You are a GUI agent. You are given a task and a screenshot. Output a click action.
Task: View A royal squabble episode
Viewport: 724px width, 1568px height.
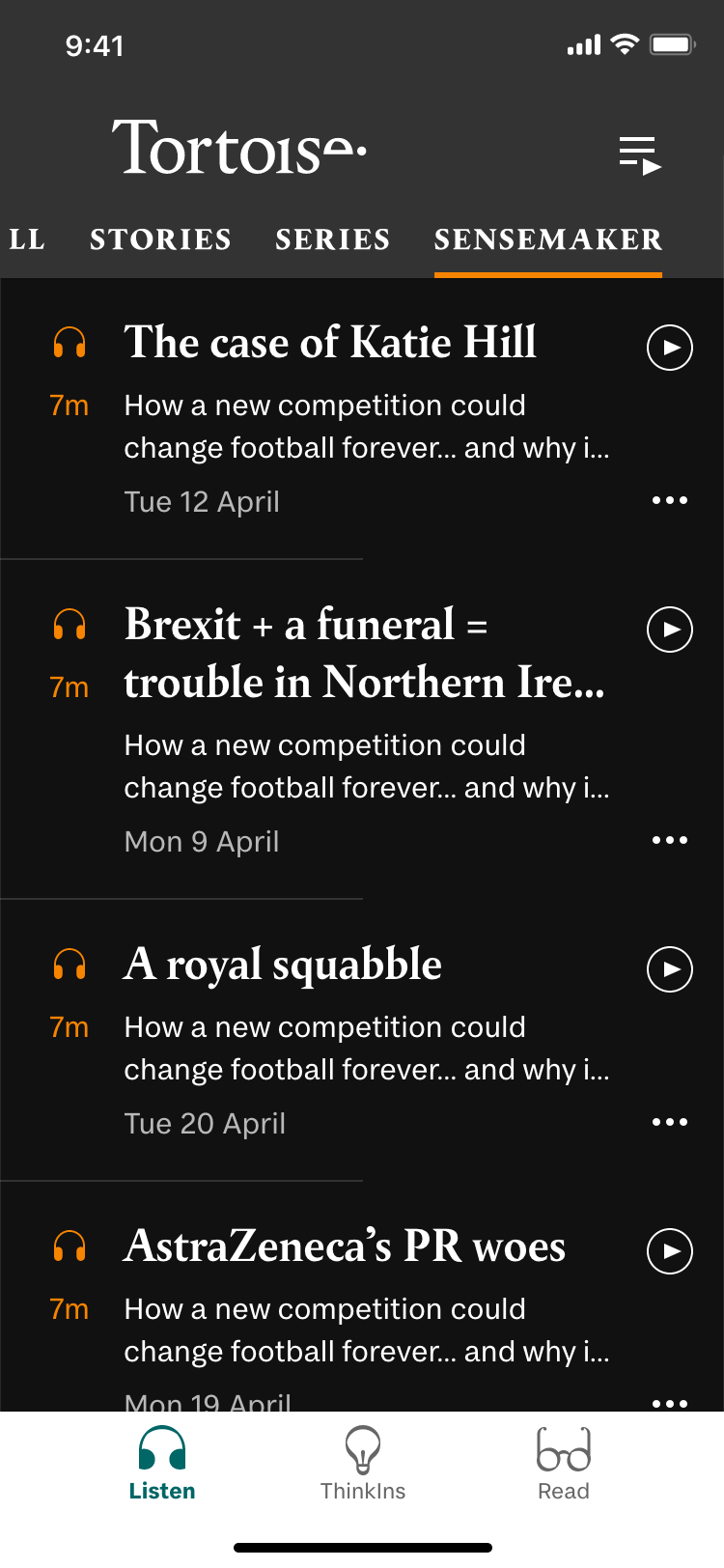point(283,966)
